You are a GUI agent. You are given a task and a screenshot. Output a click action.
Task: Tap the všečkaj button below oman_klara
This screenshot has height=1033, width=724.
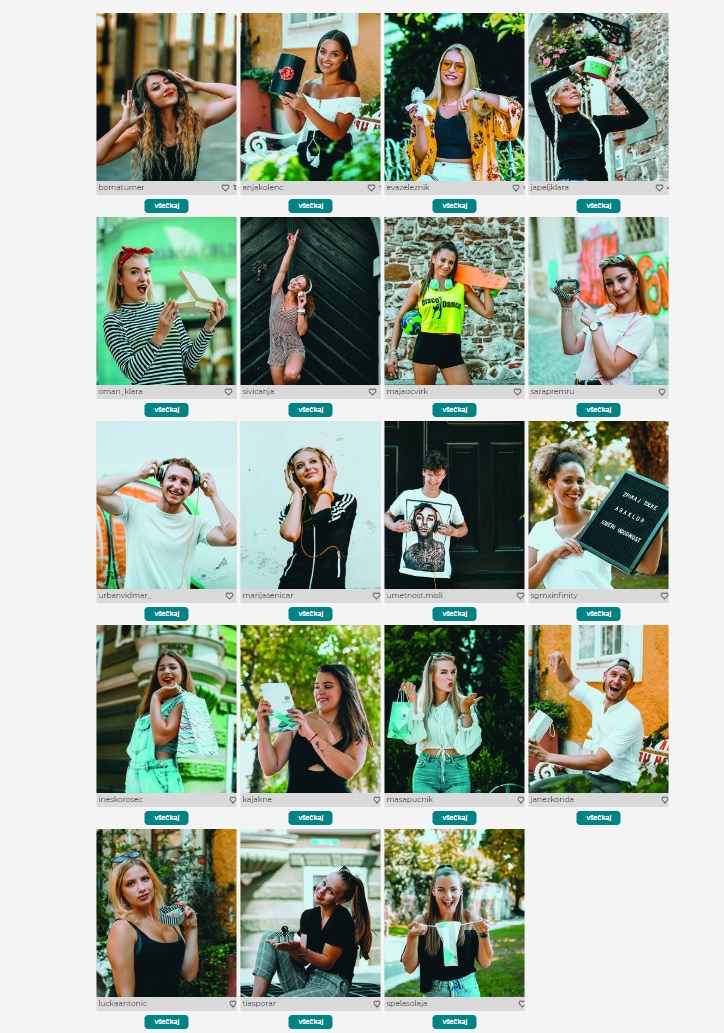[166, 410]
